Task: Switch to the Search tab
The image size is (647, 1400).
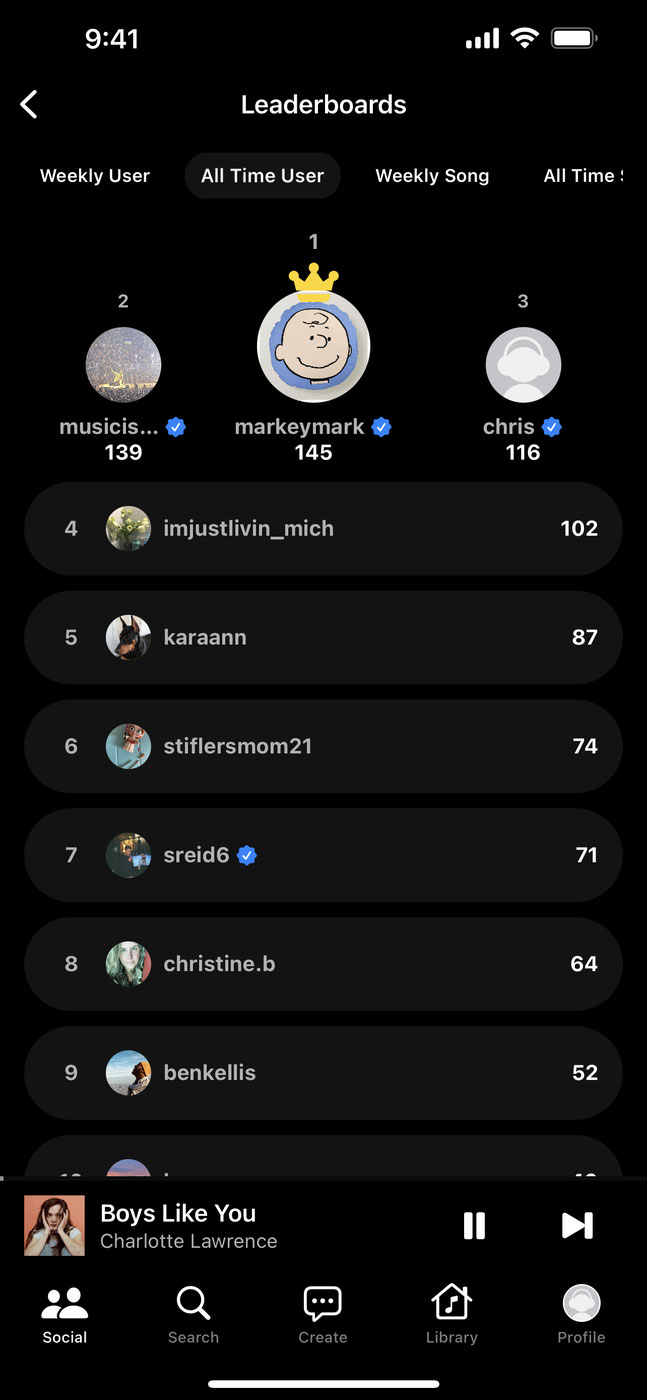Action: coord(193,1315)
